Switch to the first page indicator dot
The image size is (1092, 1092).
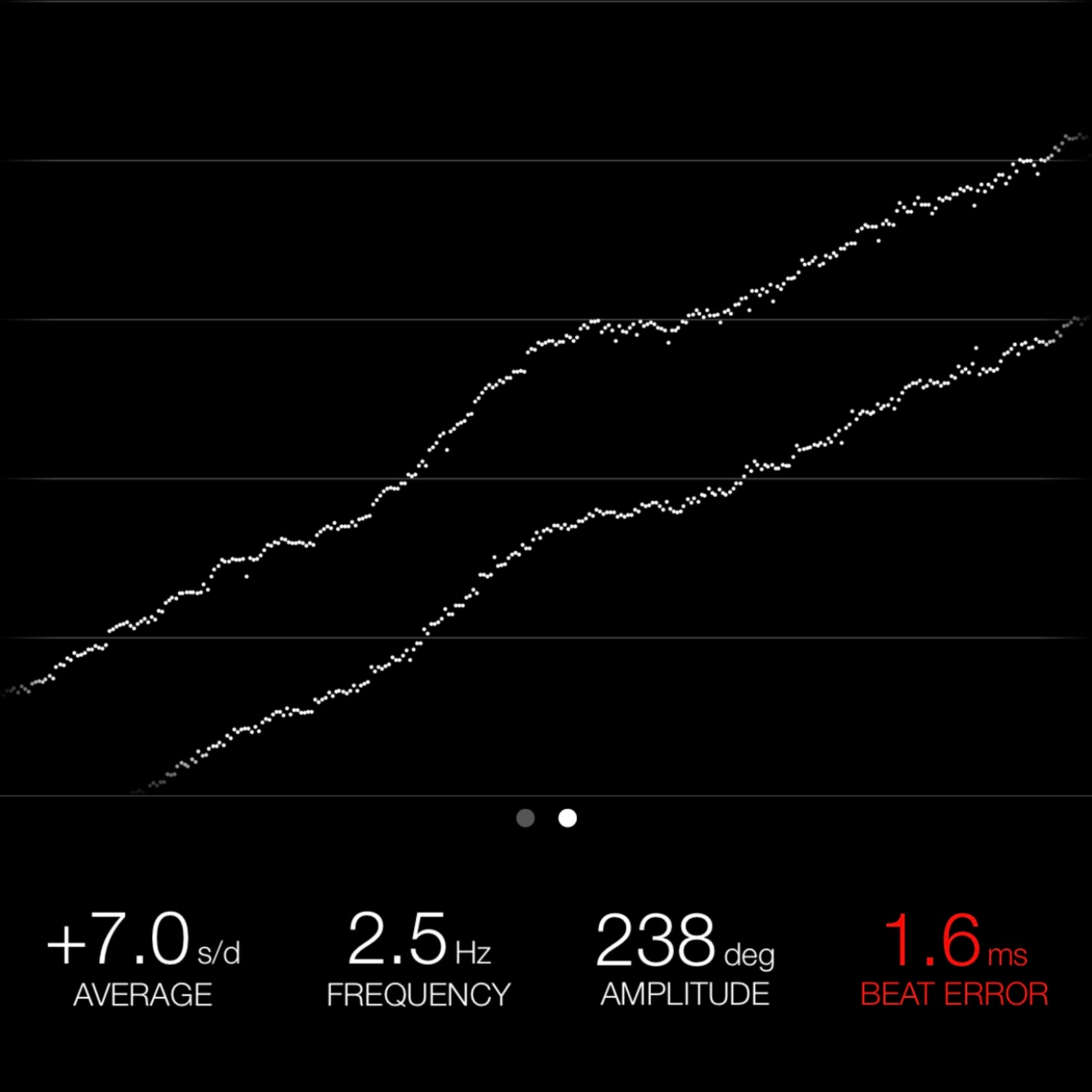tap(525, 818)
